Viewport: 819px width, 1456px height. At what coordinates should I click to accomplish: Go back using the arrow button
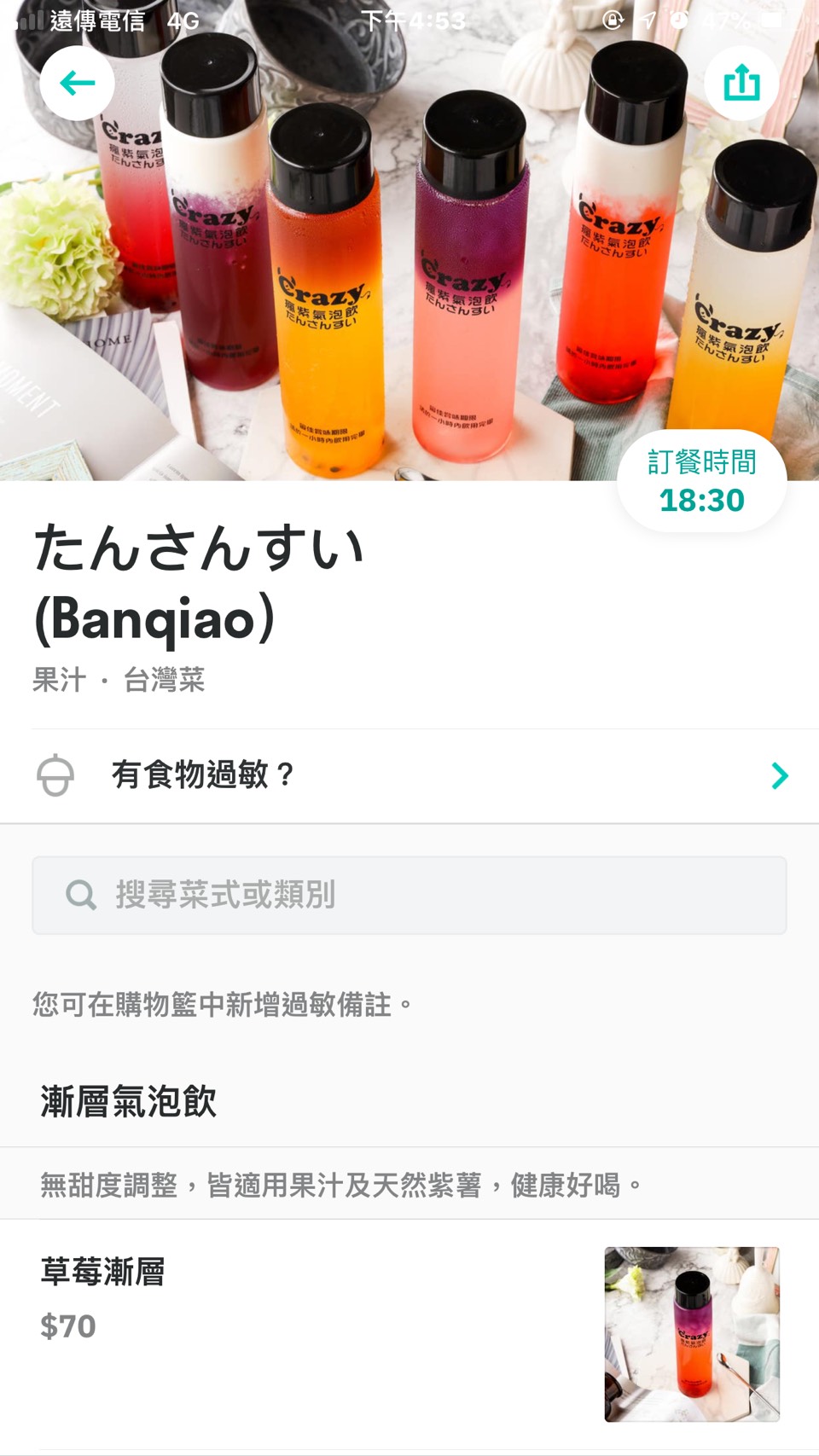tap(77, 83)
